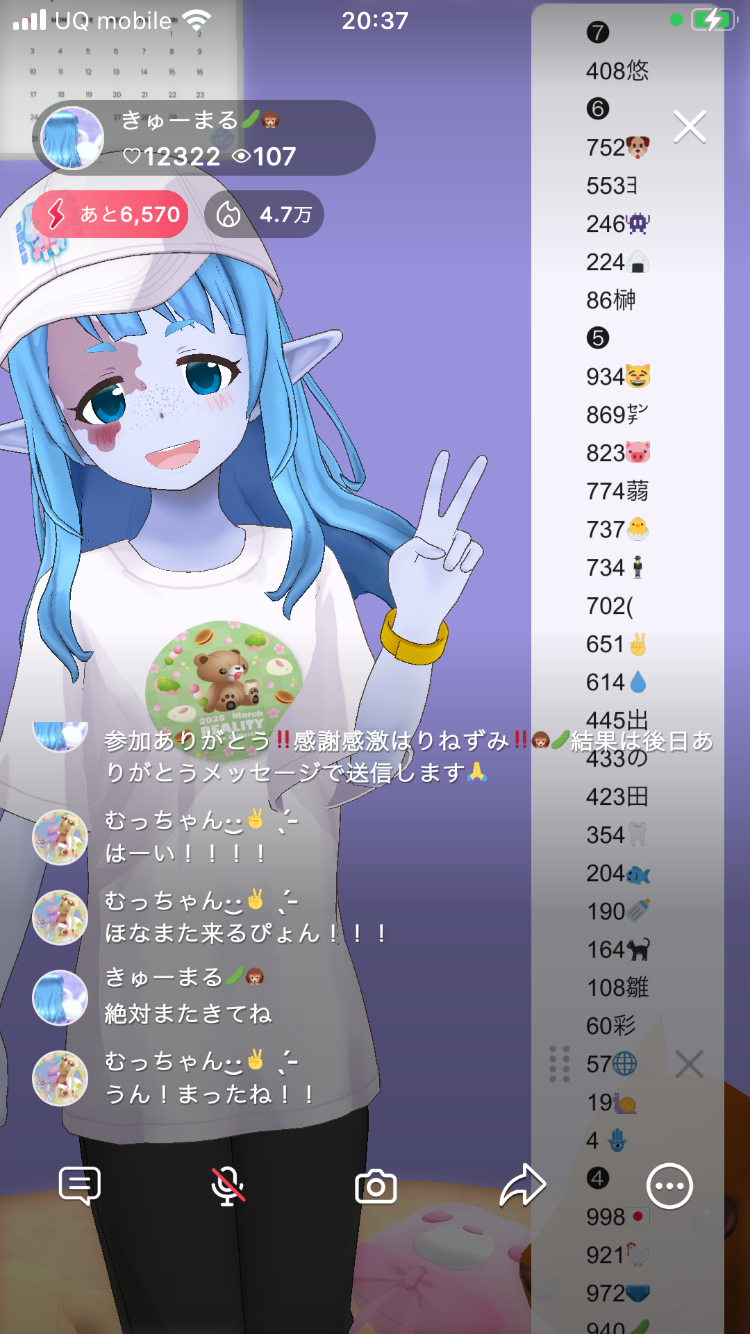
Task: Share this live stream
Action: 522,1186
